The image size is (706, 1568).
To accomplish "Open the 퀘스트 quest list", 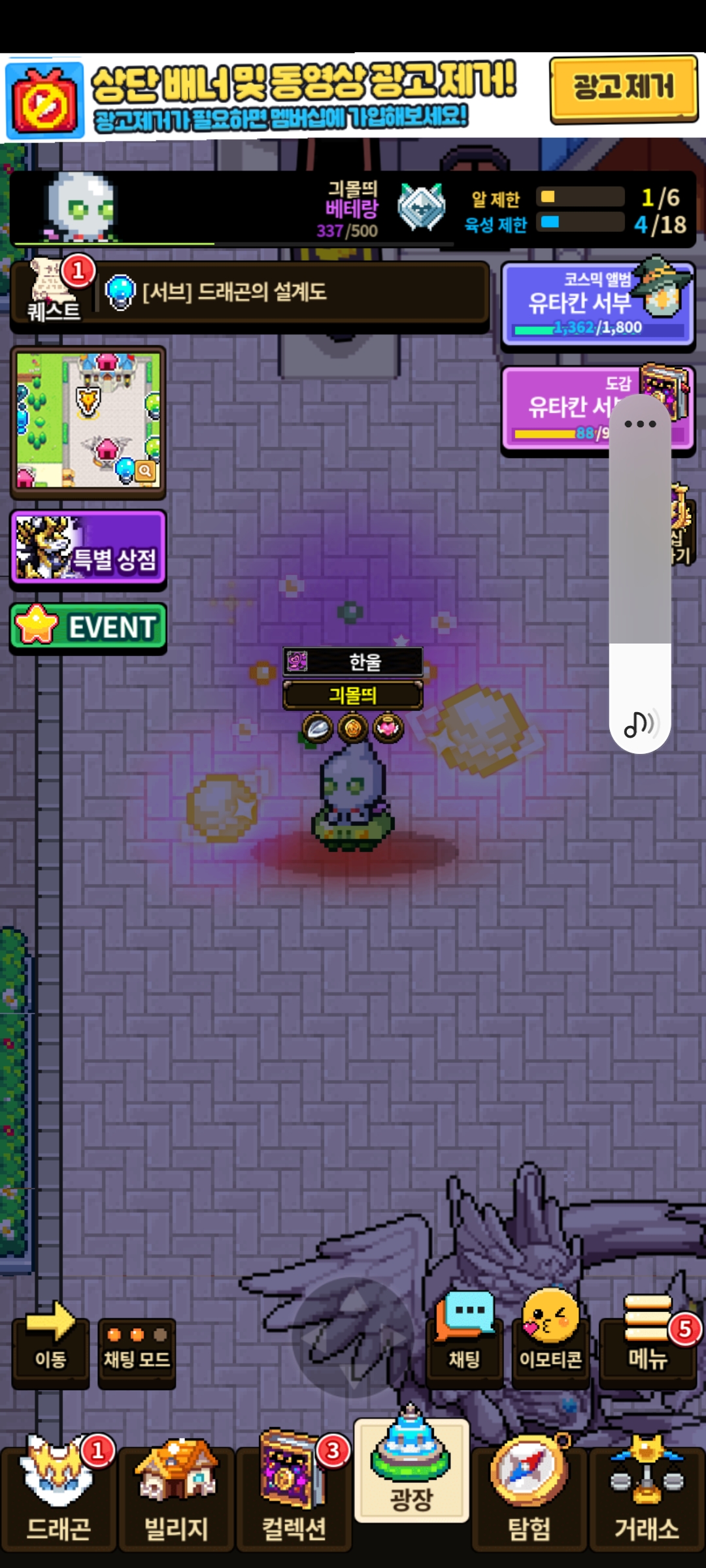I will point(55,291).
